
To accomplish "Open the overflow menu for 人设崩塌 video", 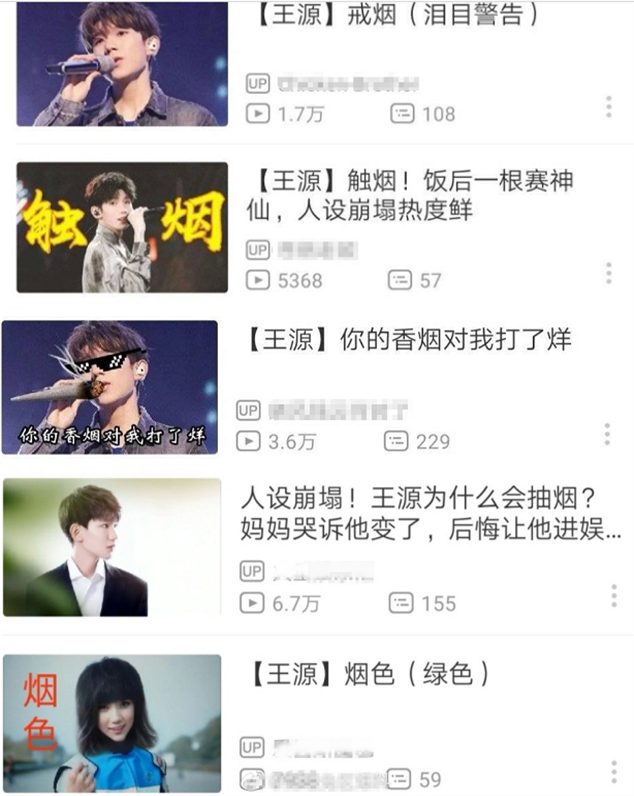I will point(614,596).
